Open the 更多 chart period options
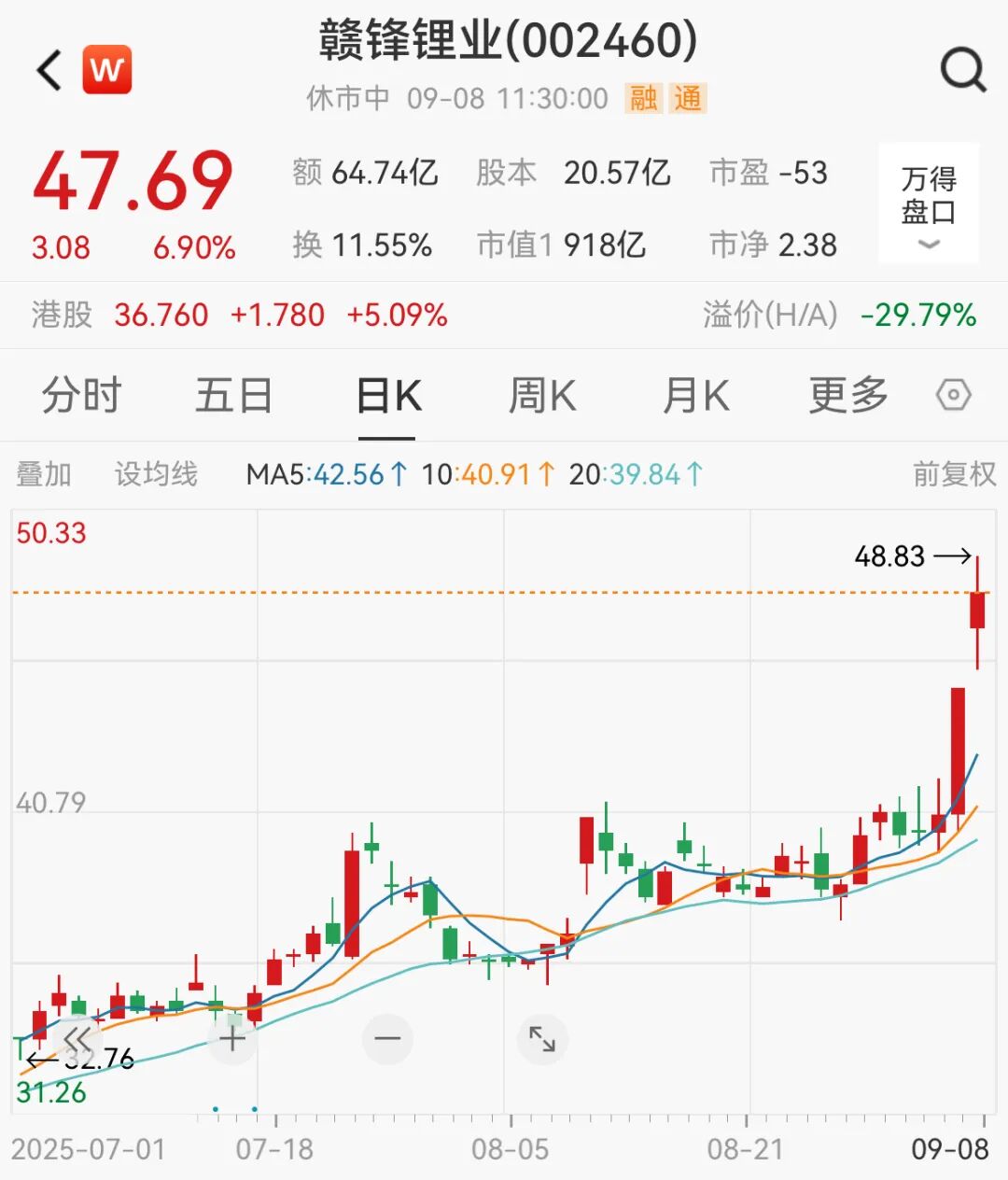The height and width of the screenshot is (1180, 1008). [x=847, y=396]
